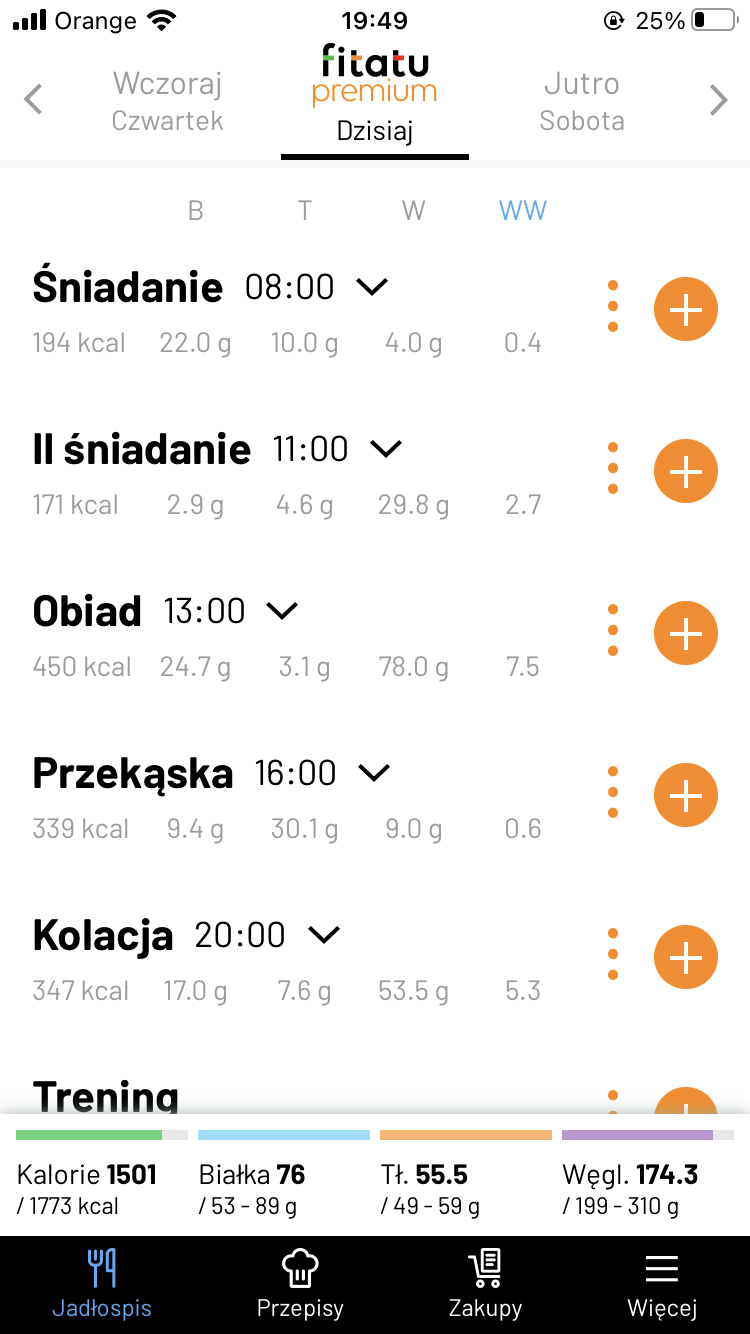Switch to Jutro Sobota day
The width and height of the screenshot is (750, 1334).
tap(582, 101)
